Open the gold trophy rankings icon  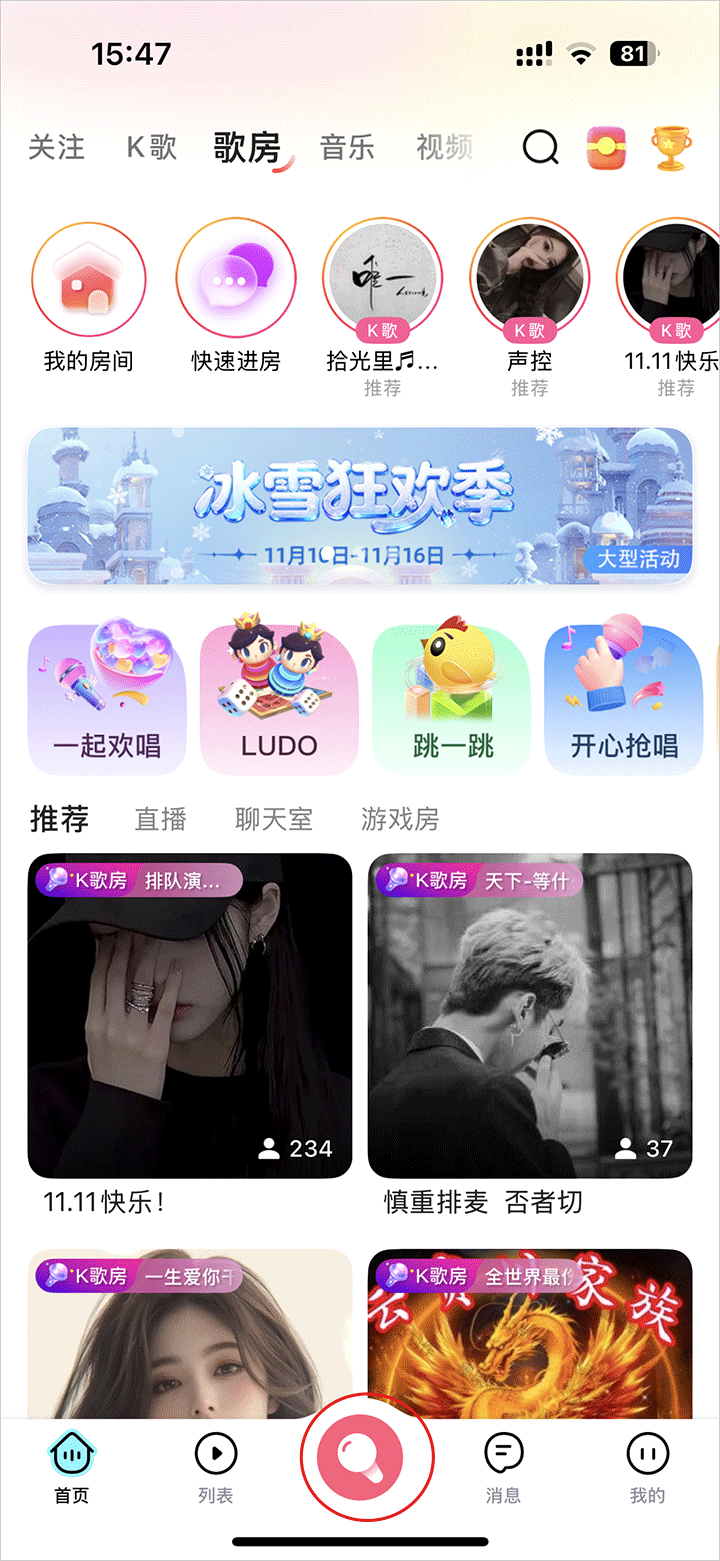(x=670, y=148)
